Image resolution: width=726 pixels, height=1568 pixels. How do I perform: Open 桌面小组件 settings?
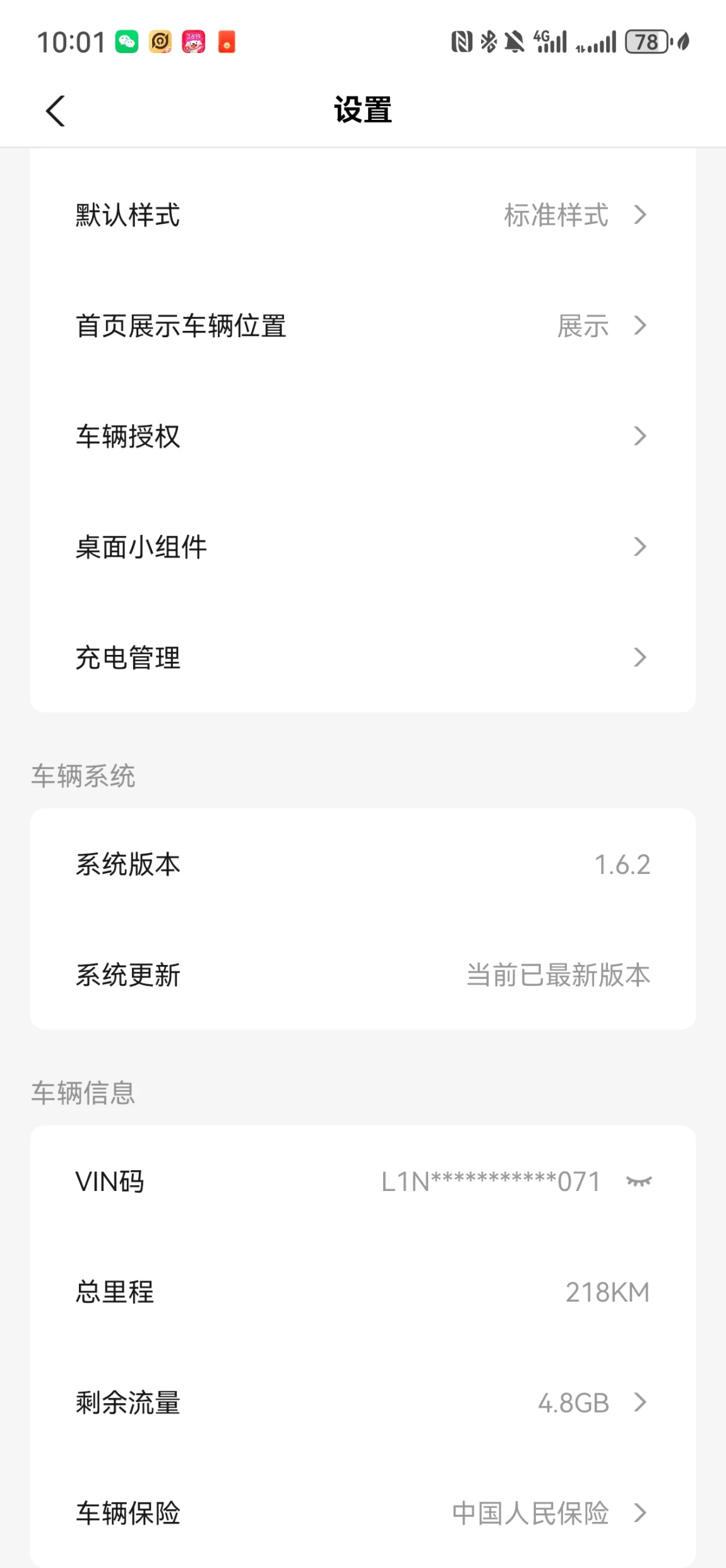tap(363, 547)
